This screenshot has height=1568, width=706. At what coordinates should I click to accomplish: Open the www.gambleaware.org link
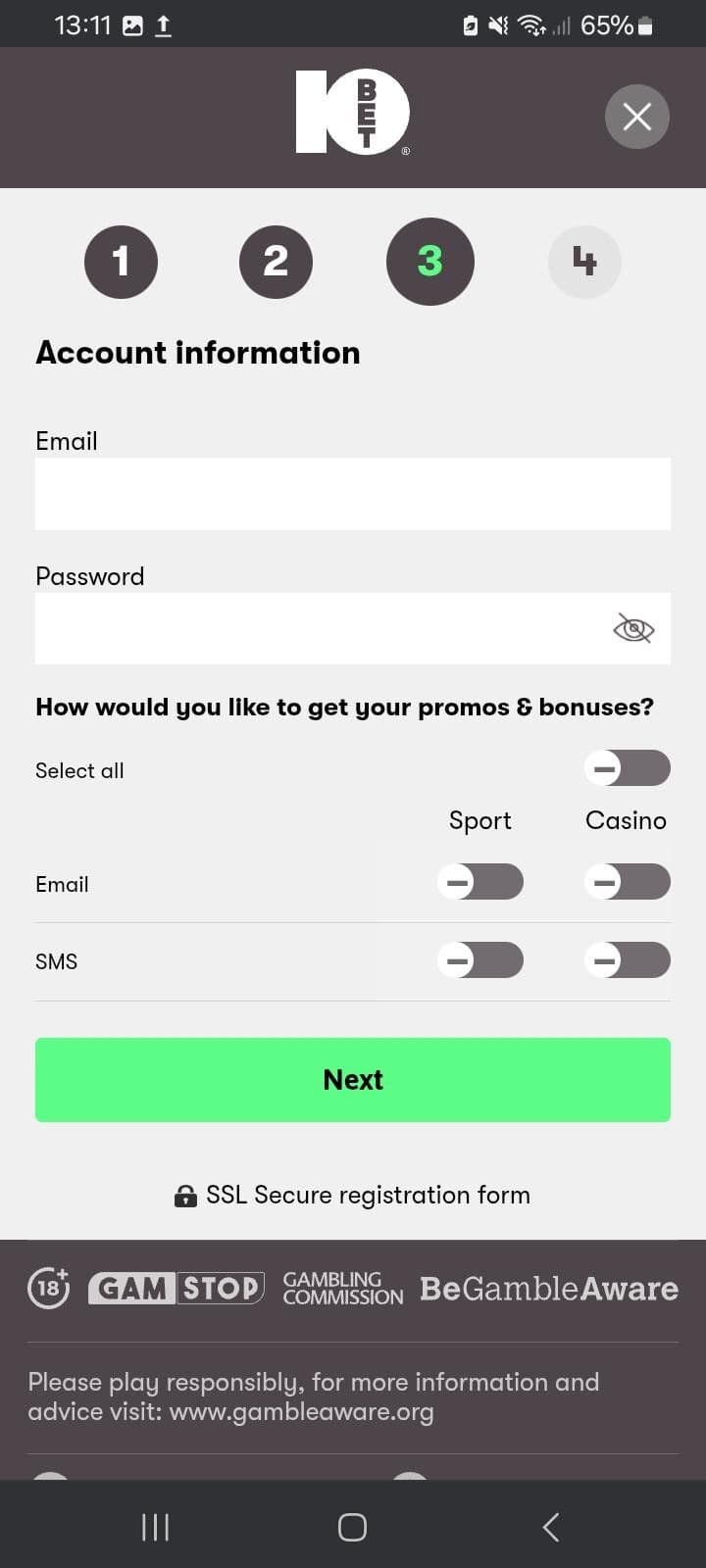(300, 1412)
